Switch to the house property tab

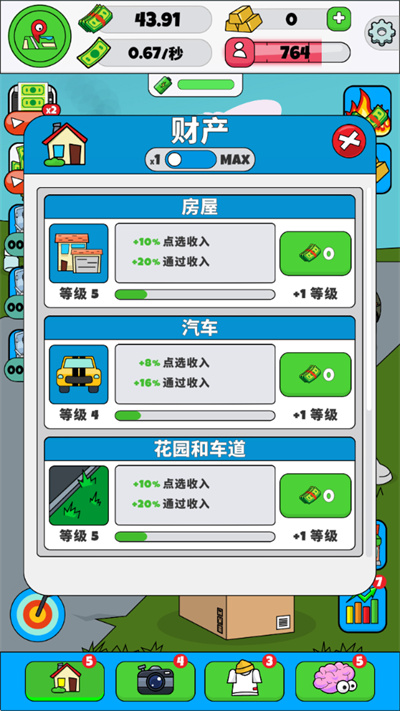(65, 680)
